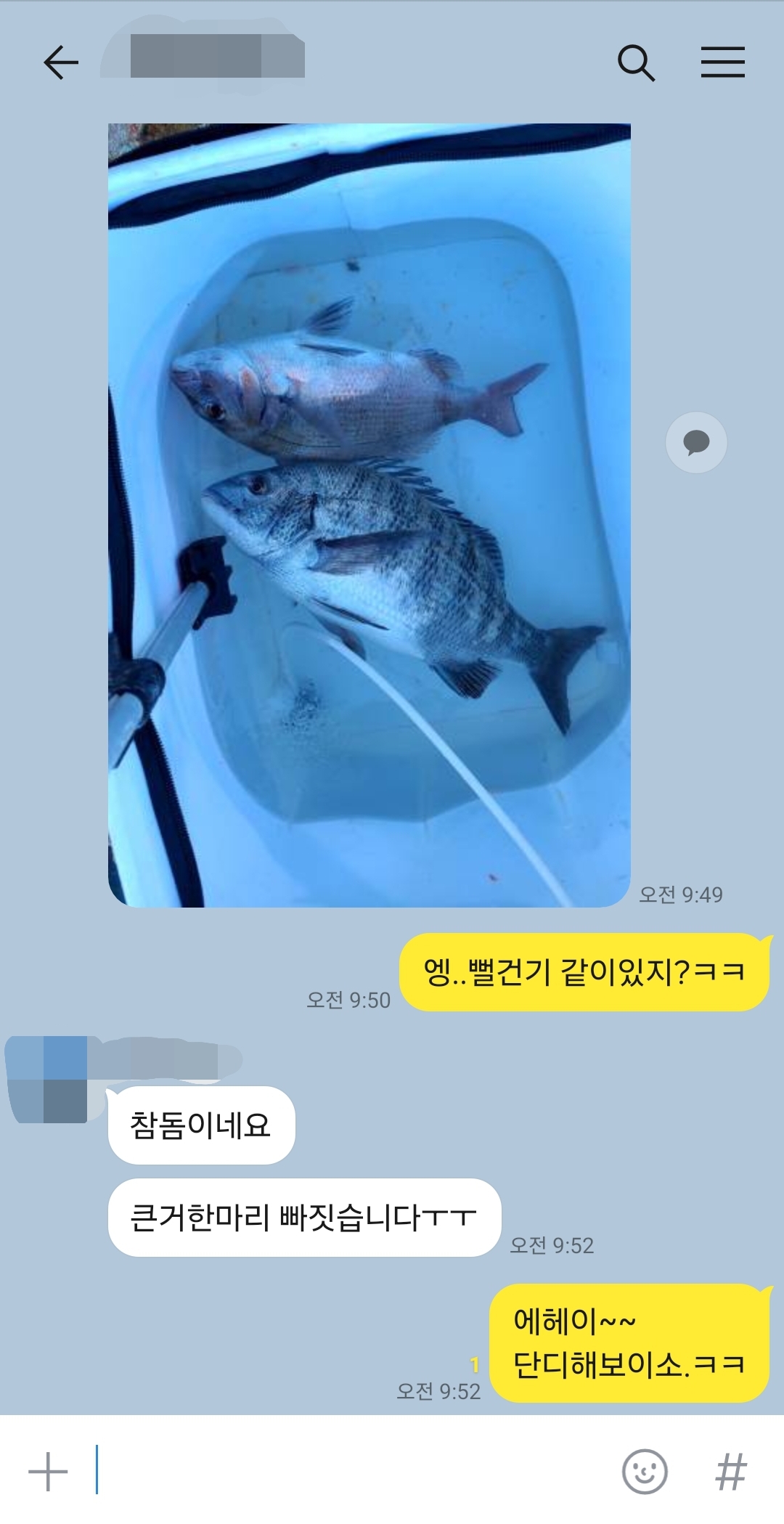Image resolution: width=784 pixels, height=1524 pixels.
Task: Open the shared fish photo
Action: pyautogui.click(x=369, y=515)
